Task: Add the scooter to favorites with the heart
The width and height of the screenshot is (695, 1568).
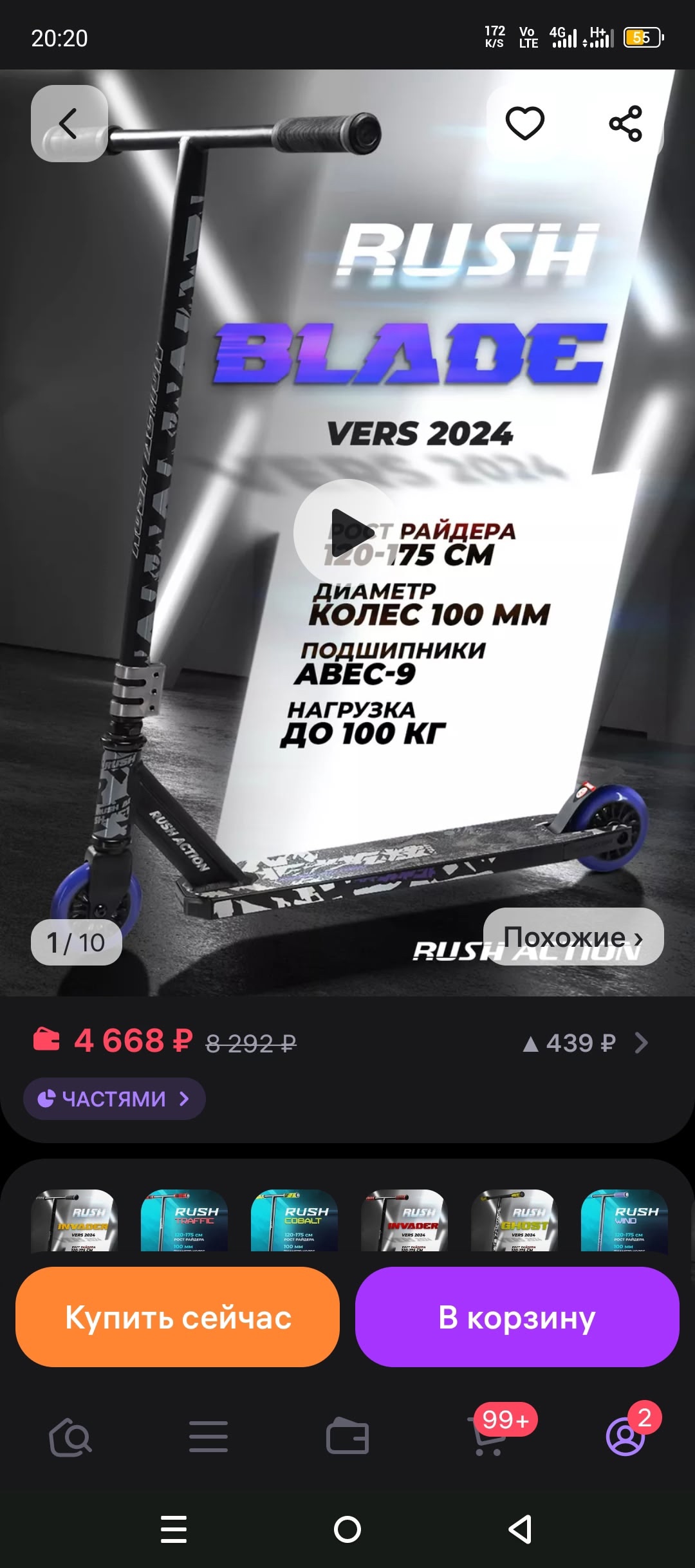Action: click(x=524, y=123)
